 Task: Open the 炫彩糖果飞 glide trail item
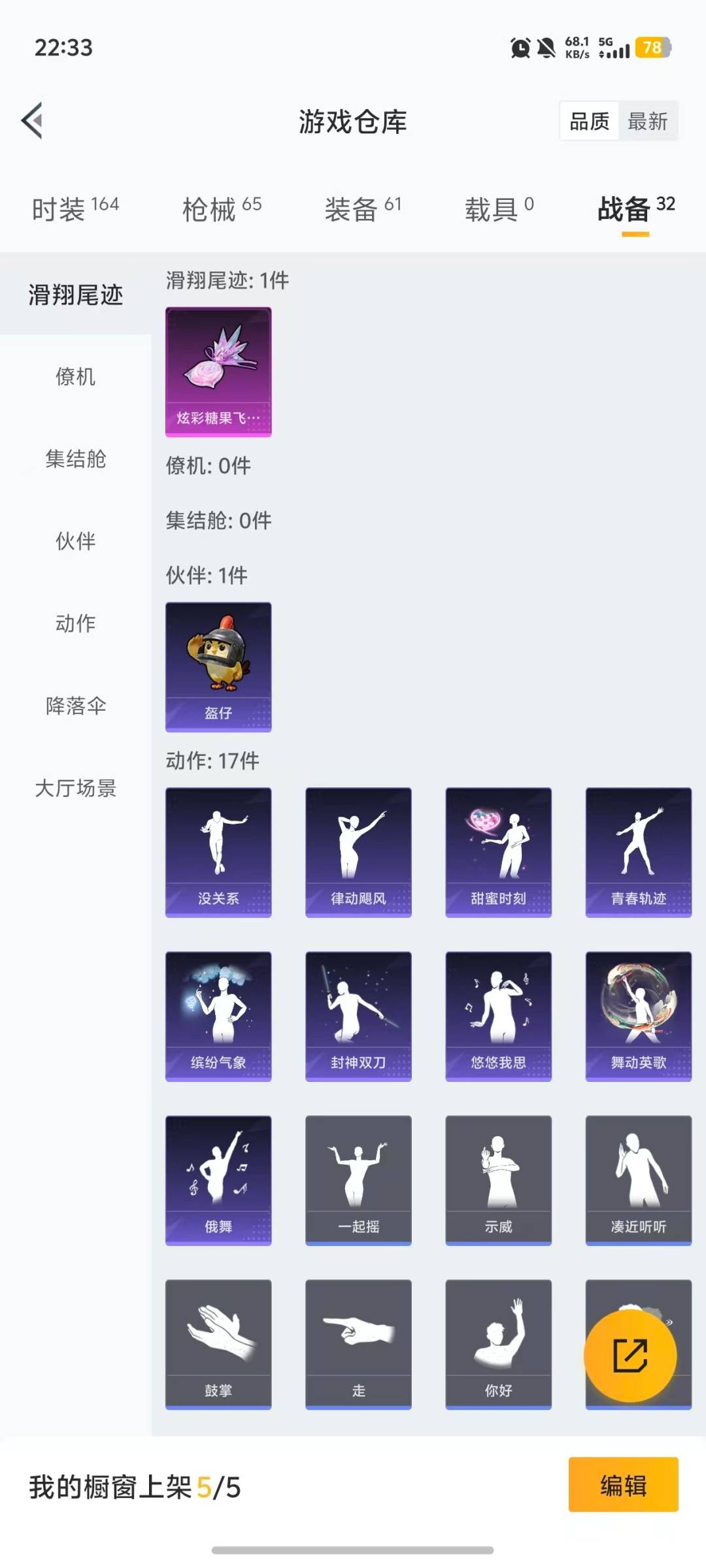(x=218, y=370)
